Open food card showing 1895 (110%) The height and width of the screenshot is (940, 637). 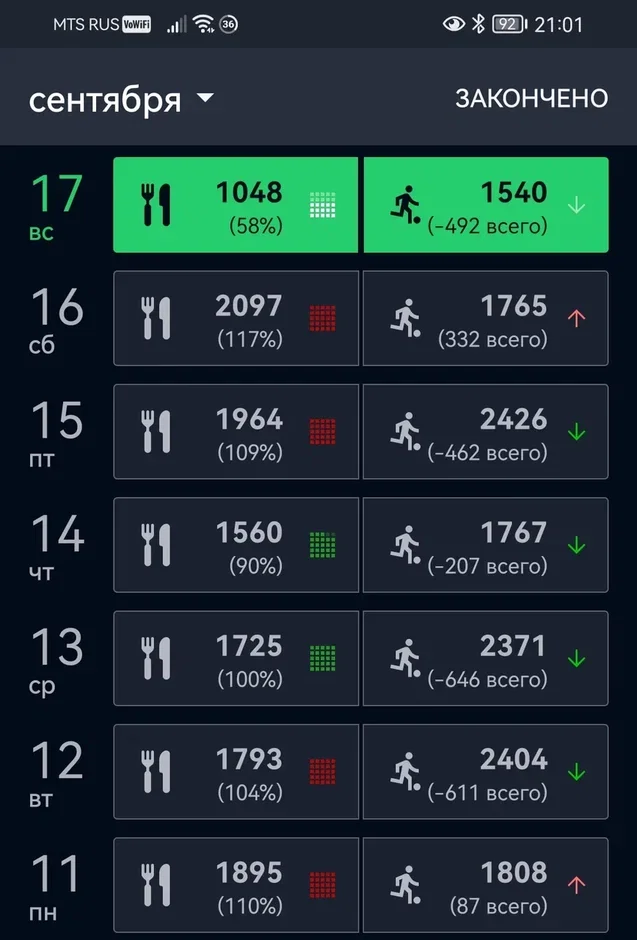(235, 885)
